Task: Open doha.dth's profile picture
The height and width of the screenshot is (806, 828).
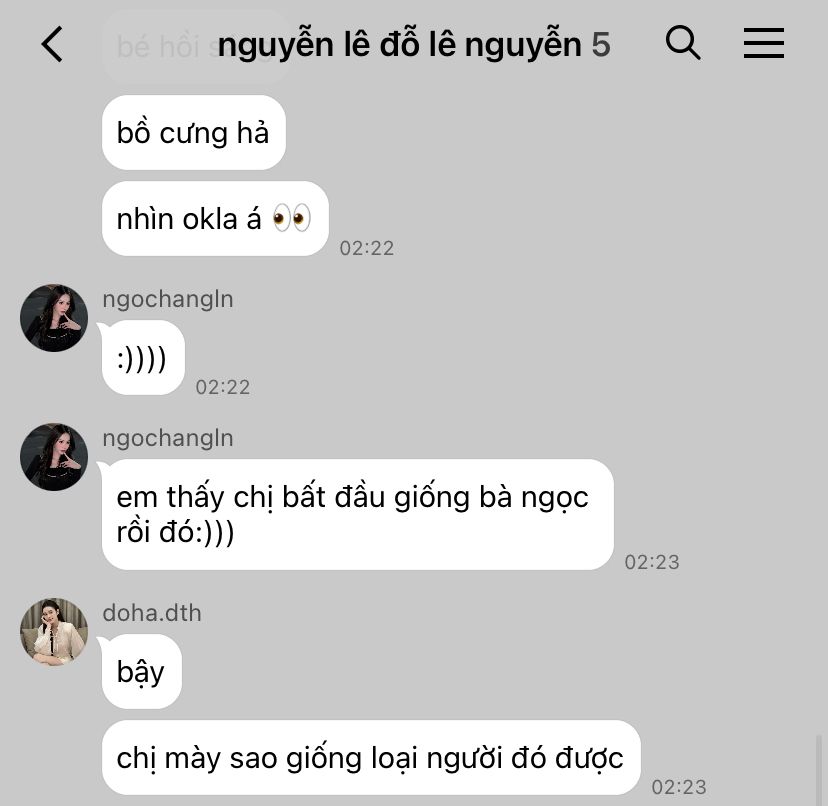Action: [x=54, y=632]
